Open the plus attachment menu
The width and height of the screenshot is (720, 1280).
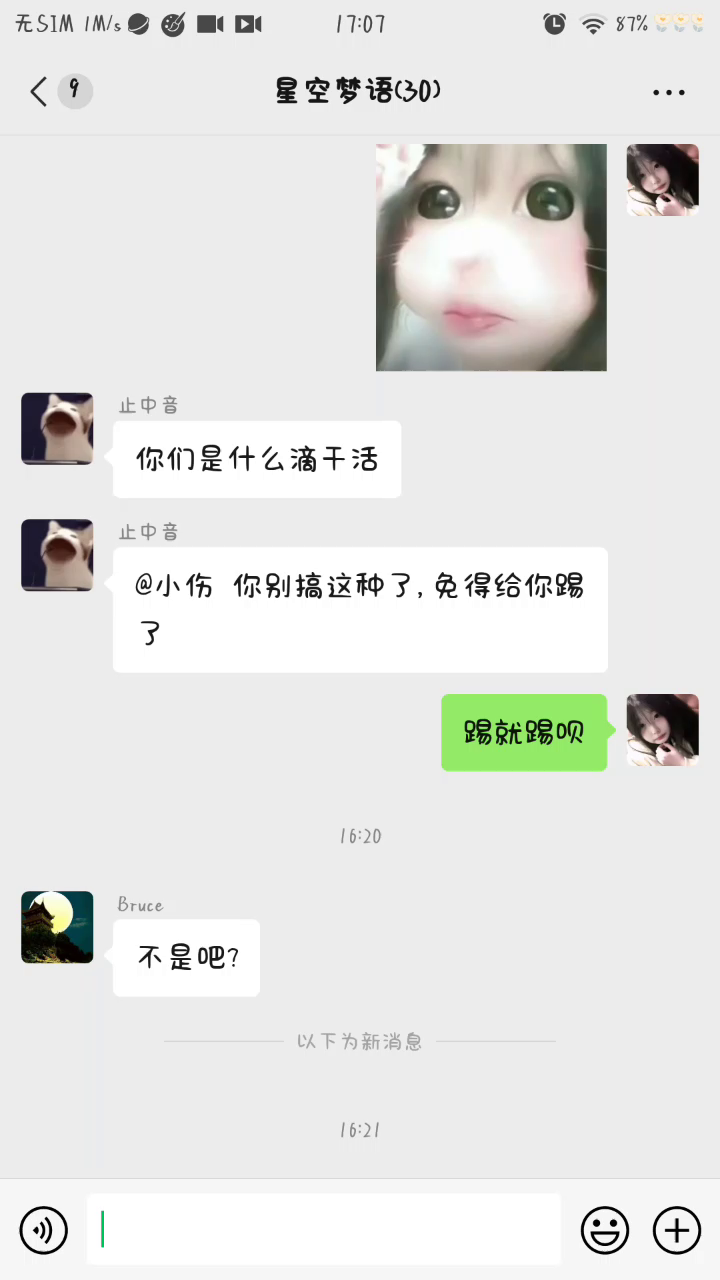click(x=677, y=1230)
